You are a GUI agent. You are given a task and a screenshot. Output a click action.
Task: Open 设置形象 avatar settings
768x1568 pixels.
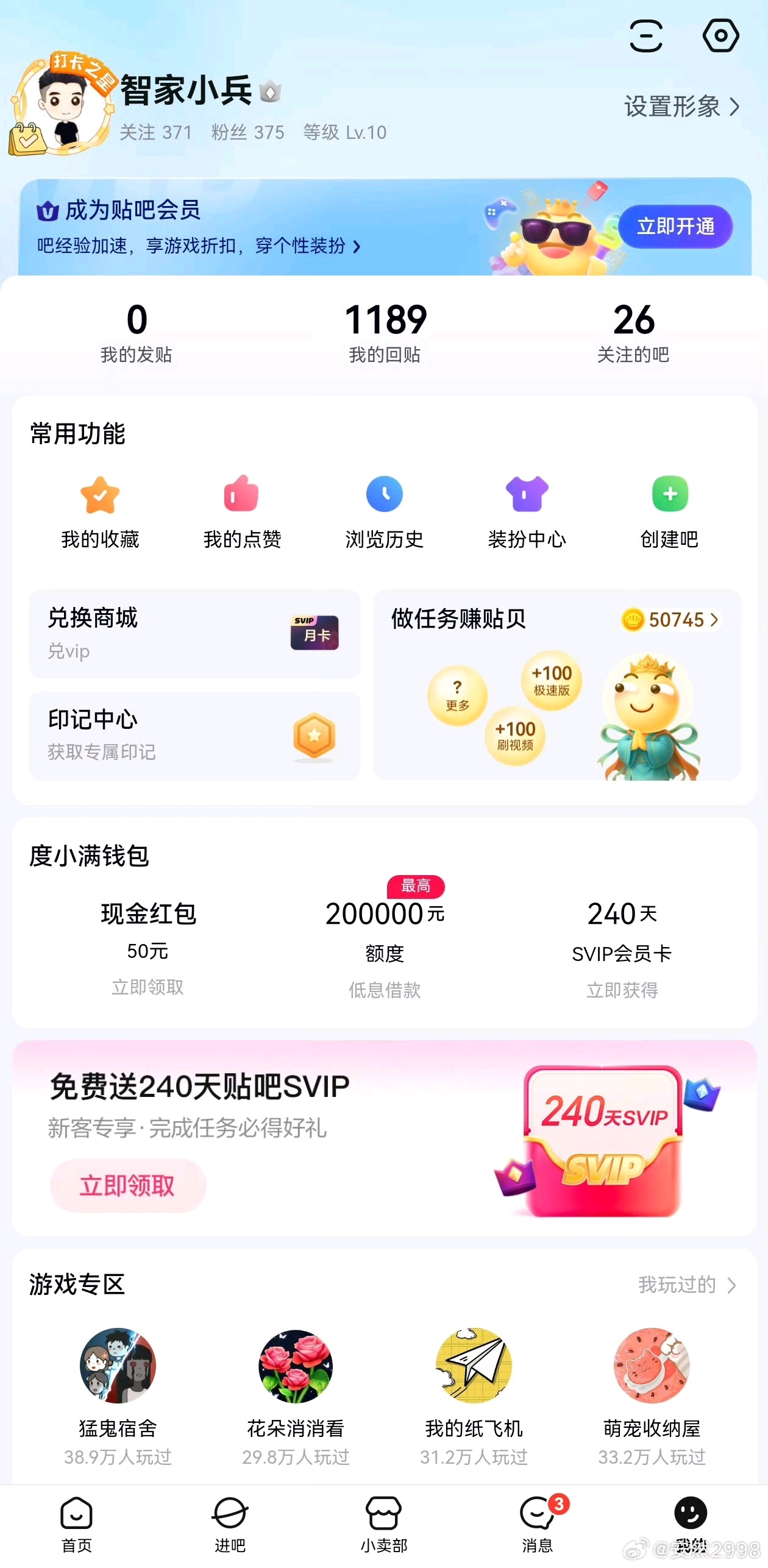(682, 107)
